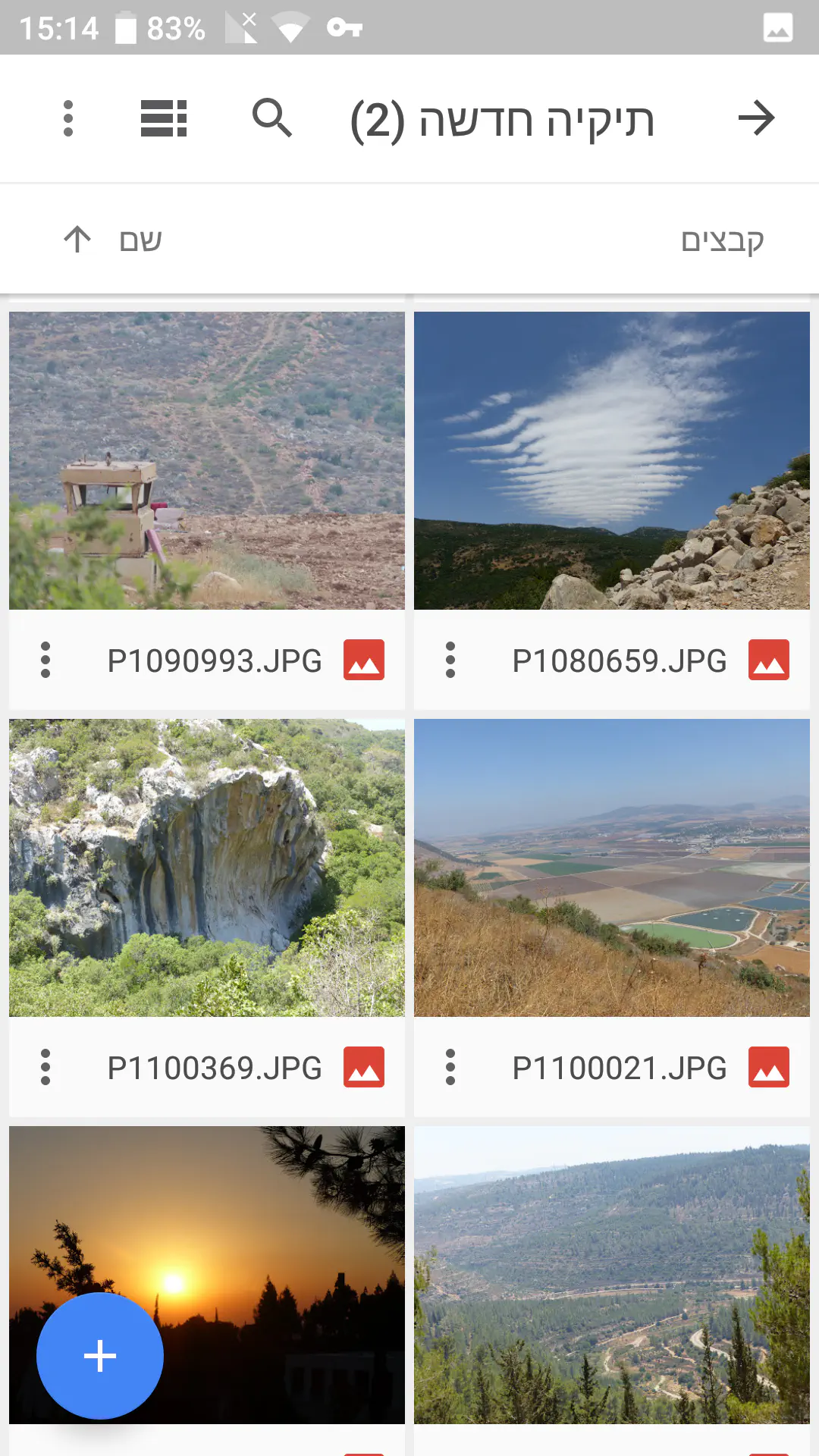Show more options for P1090993.JPG

click(45, 660)
